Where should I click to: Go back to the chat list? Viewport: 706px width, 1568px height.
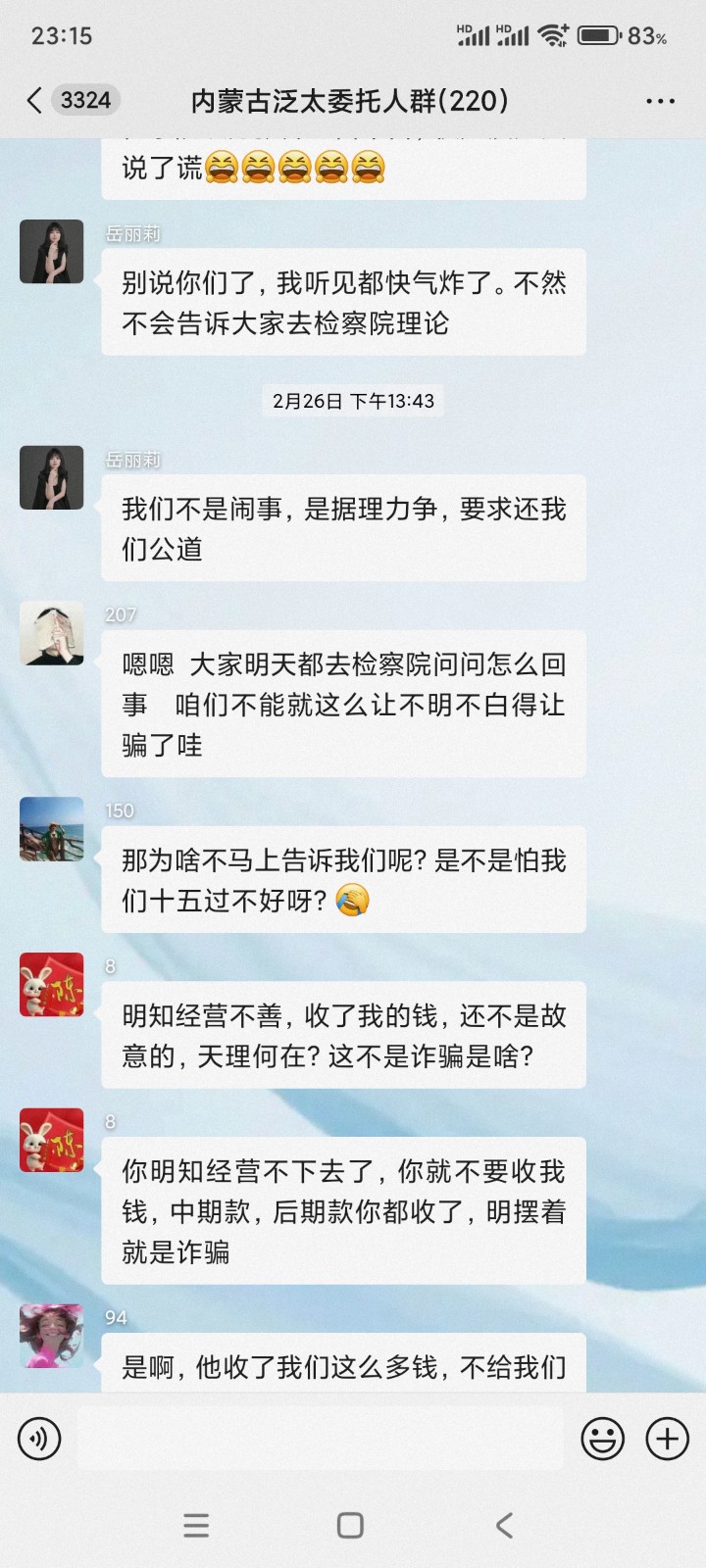[x=35, y=100]
